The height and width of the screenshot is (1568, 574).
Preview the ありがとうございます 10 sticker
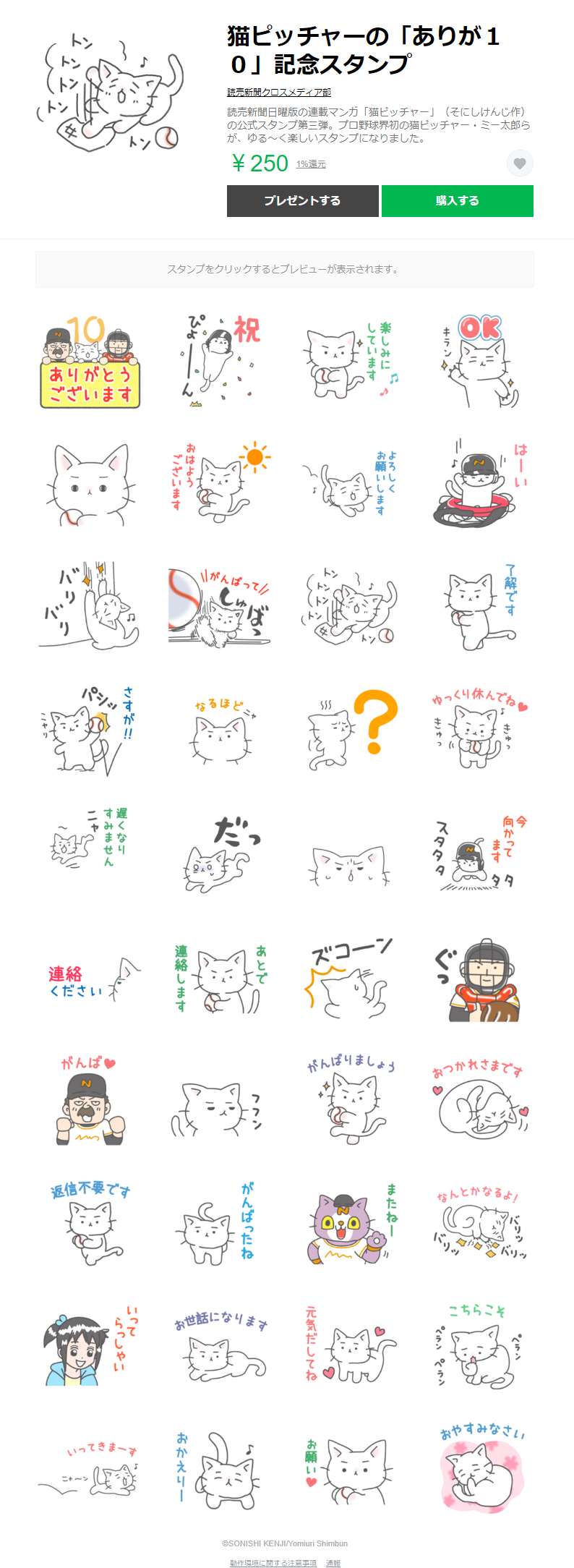click(90, 362)
